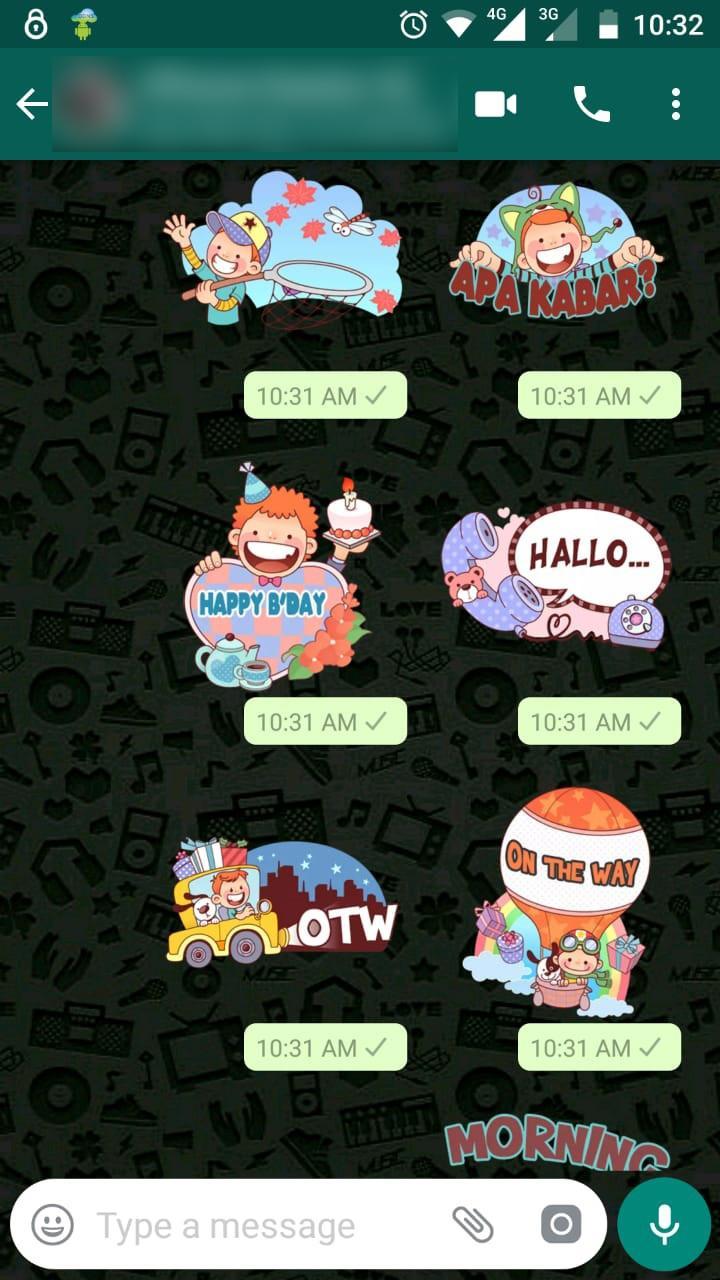Tap the voice message microphone button
The width and height of the screenshot is (720, 1280).
663,1224
